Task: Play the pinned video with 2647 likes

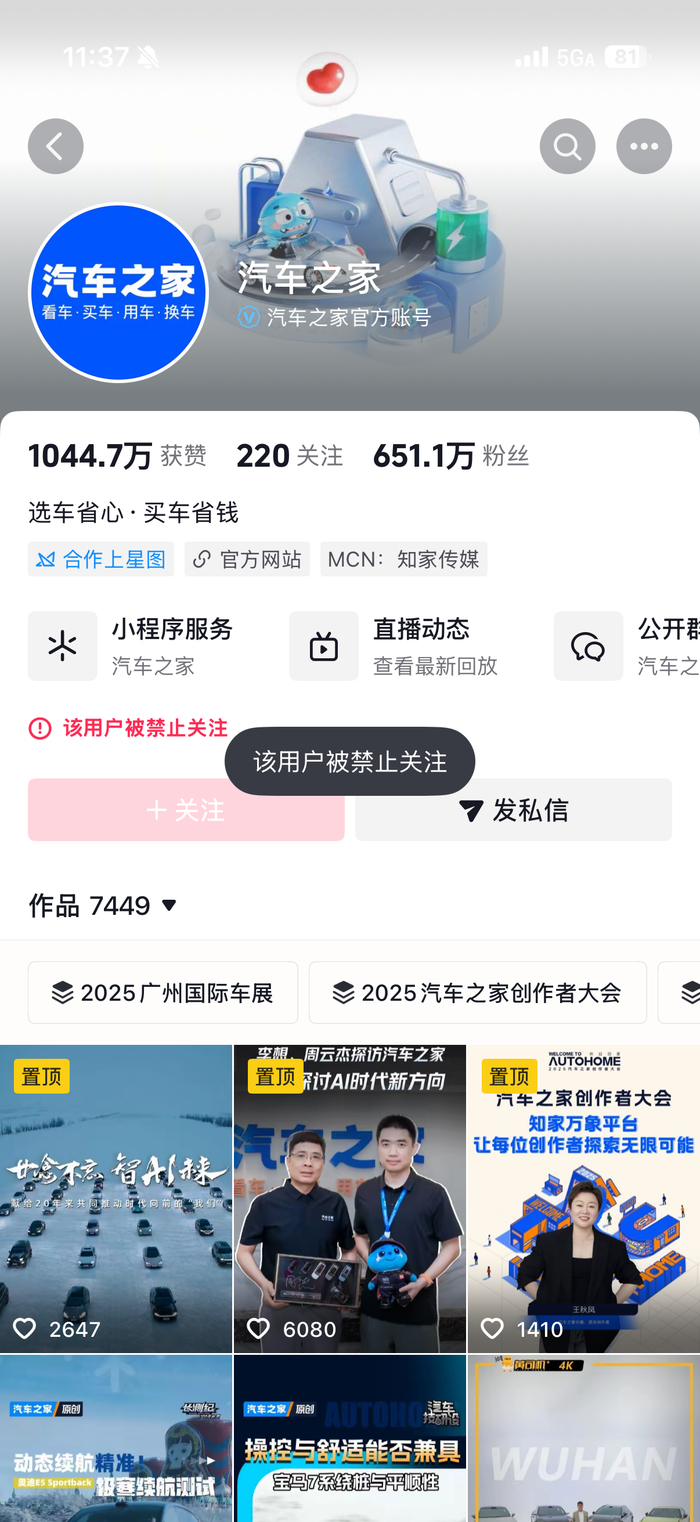Action: point(116,1200)
